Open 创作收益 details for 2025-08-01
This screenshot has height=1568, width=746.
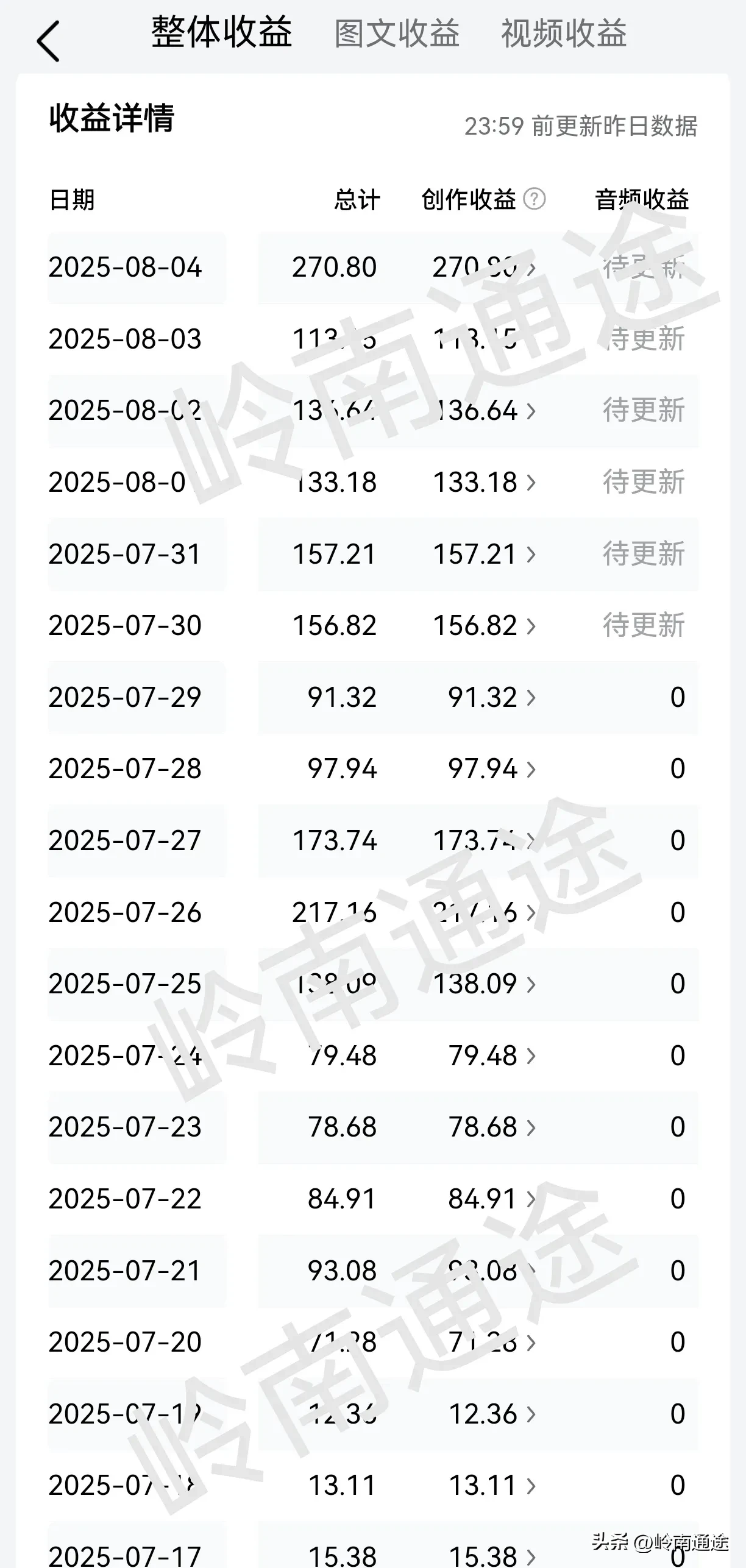point(485,483)
